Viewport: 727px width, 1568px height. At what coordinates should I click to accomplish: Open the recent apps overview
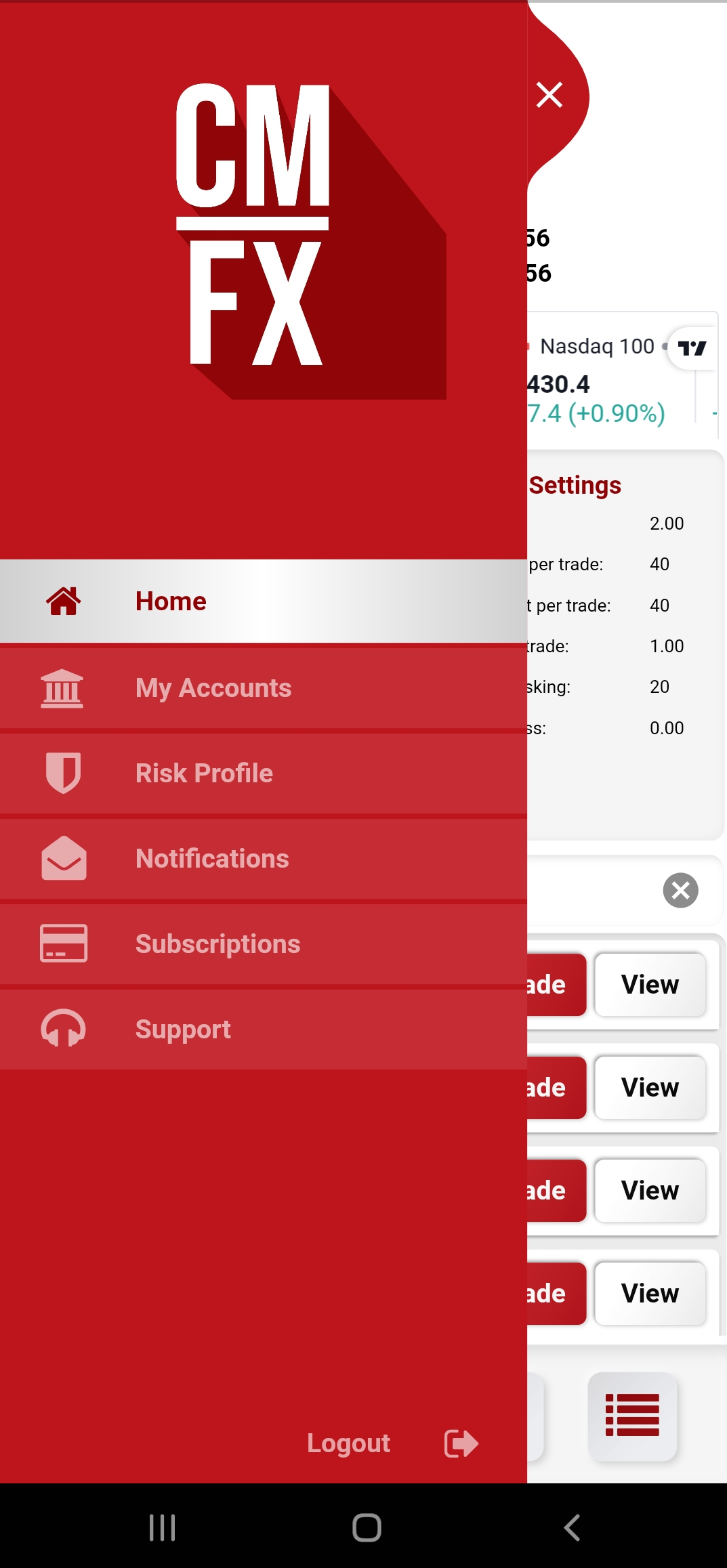(163, 1527)
